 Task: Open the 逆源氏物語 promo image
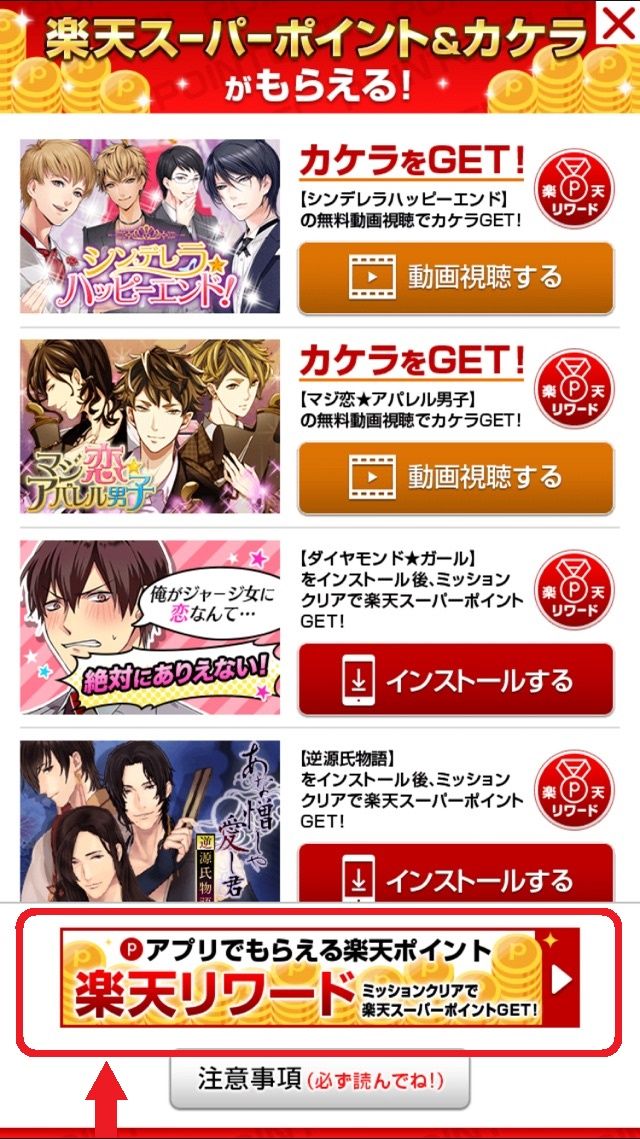click(150, 822)
